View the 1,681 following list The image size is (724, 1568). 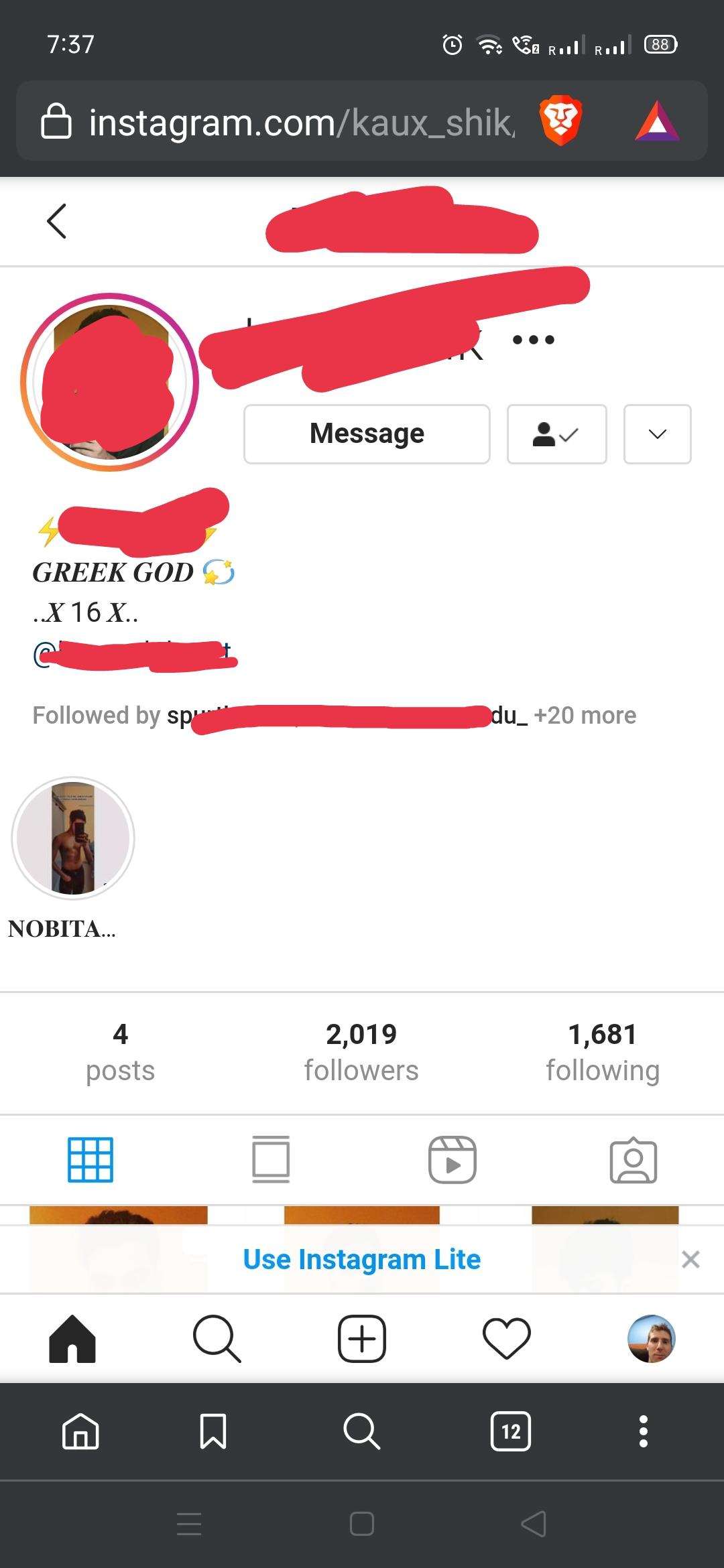(x=603, y=1052)
